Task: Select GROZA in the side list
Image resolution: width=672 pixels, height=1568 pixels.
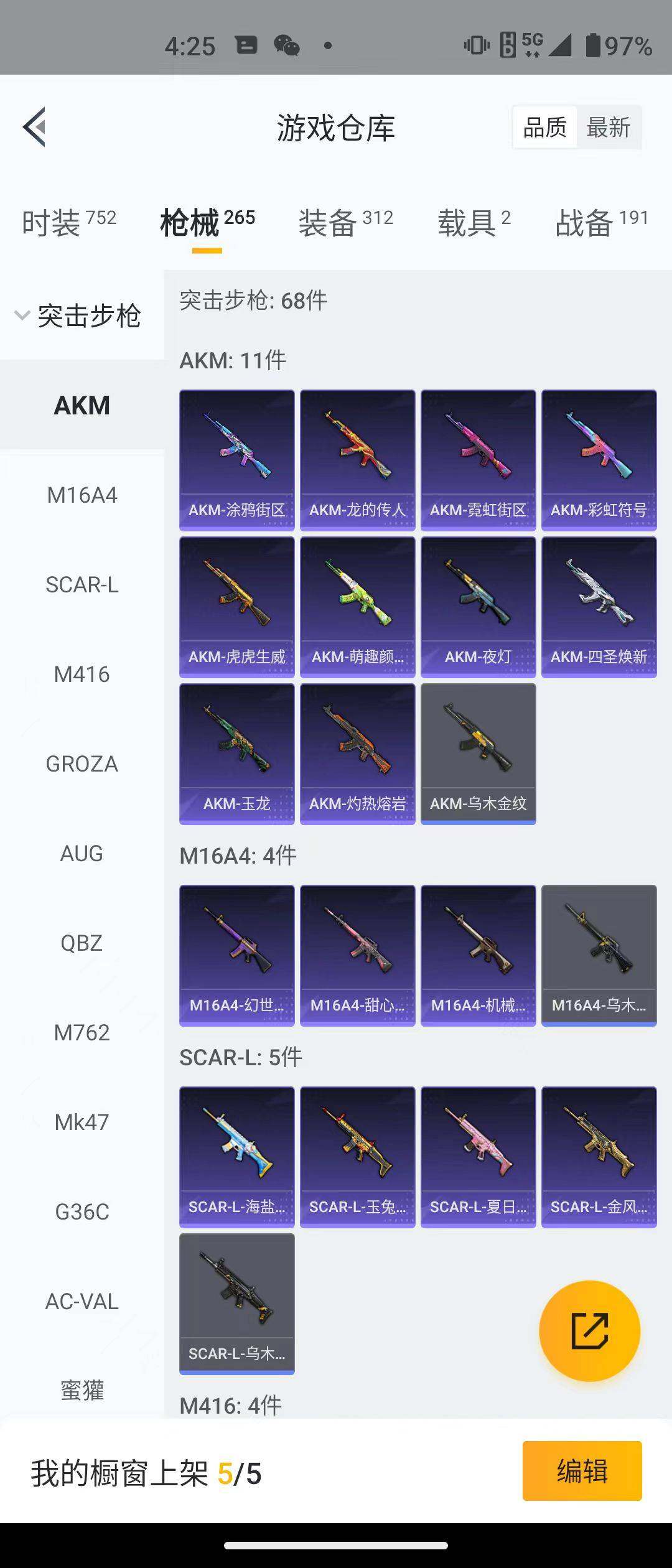Action: click(x=82, y=764)
